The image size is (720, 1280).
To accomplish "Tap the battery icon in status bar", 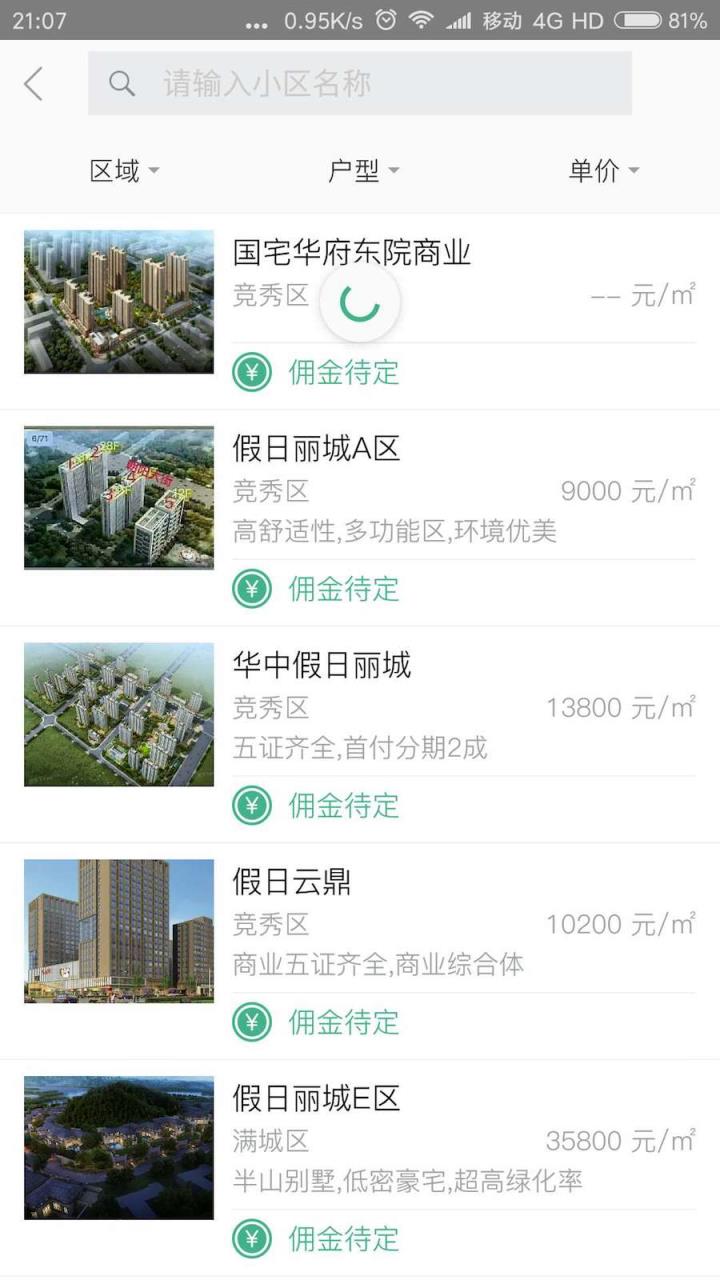I will [637, 19].
